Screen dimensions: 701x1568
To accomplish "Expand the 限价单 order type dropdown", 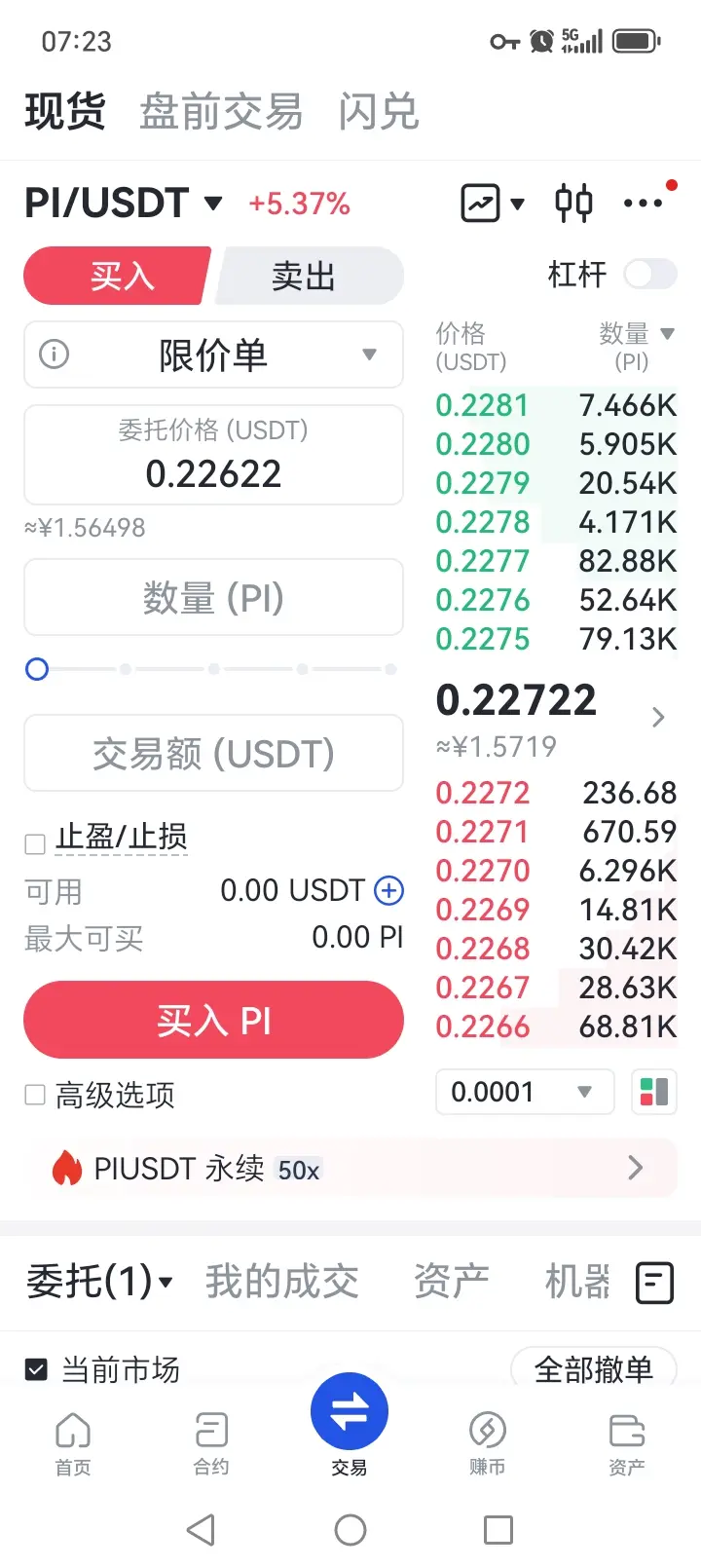I will point(213,355).
